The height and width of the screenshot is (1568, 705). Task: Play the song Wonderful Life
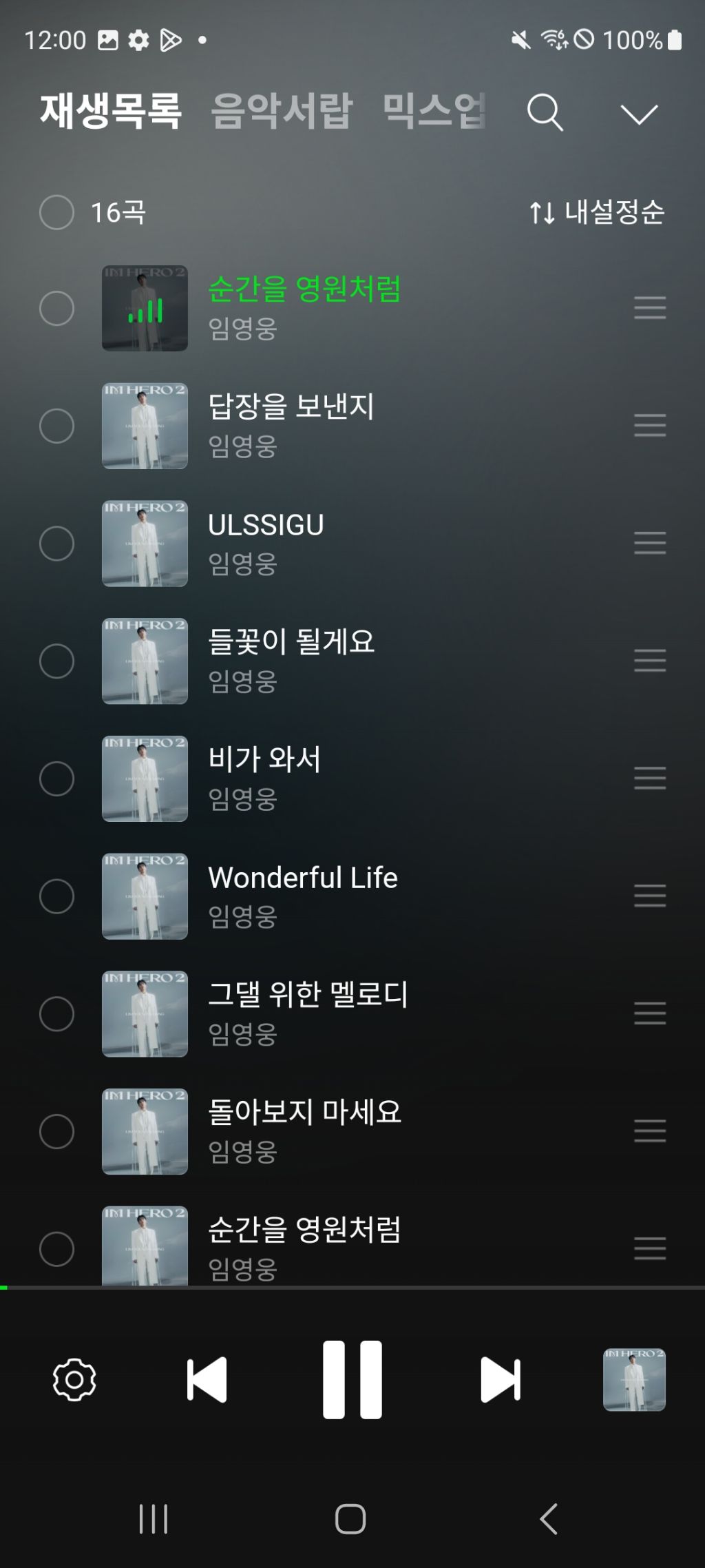click(x=303, y=878)
